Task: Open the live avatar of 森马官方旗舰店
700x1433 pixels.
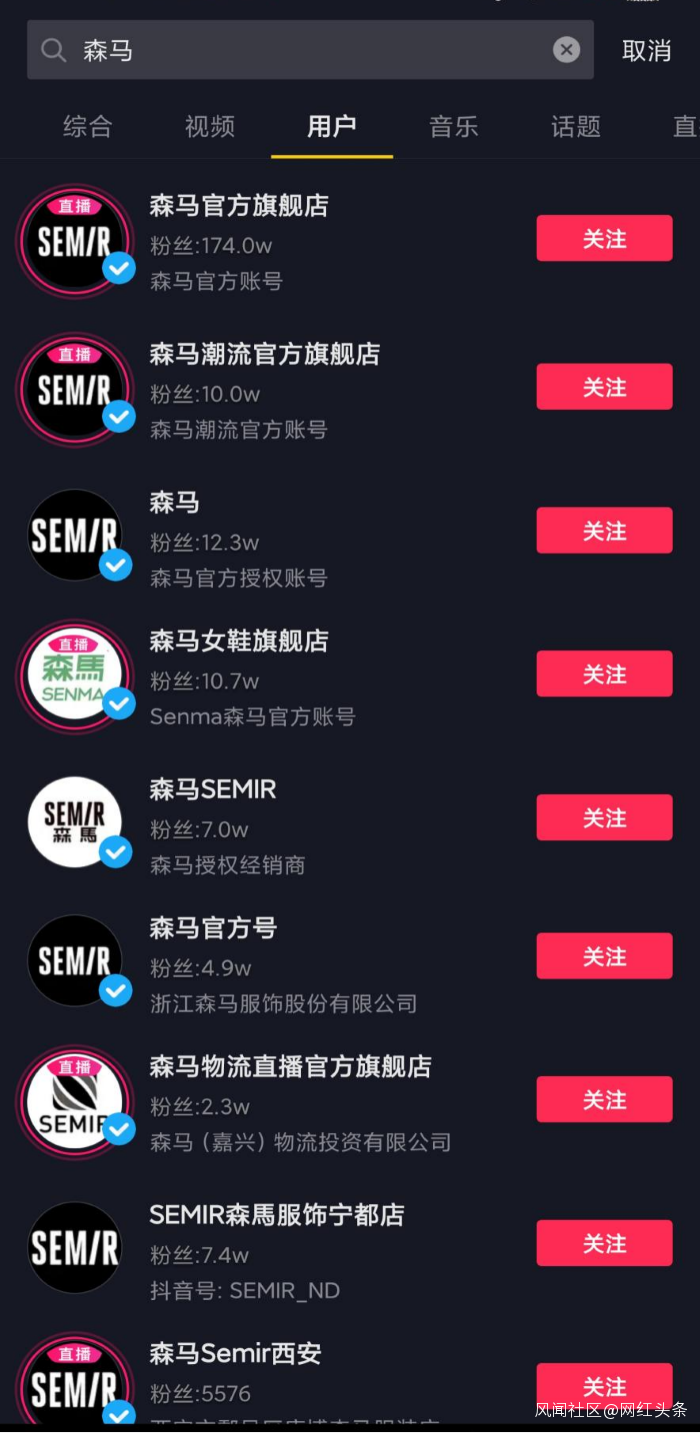Action: [75, 241]
